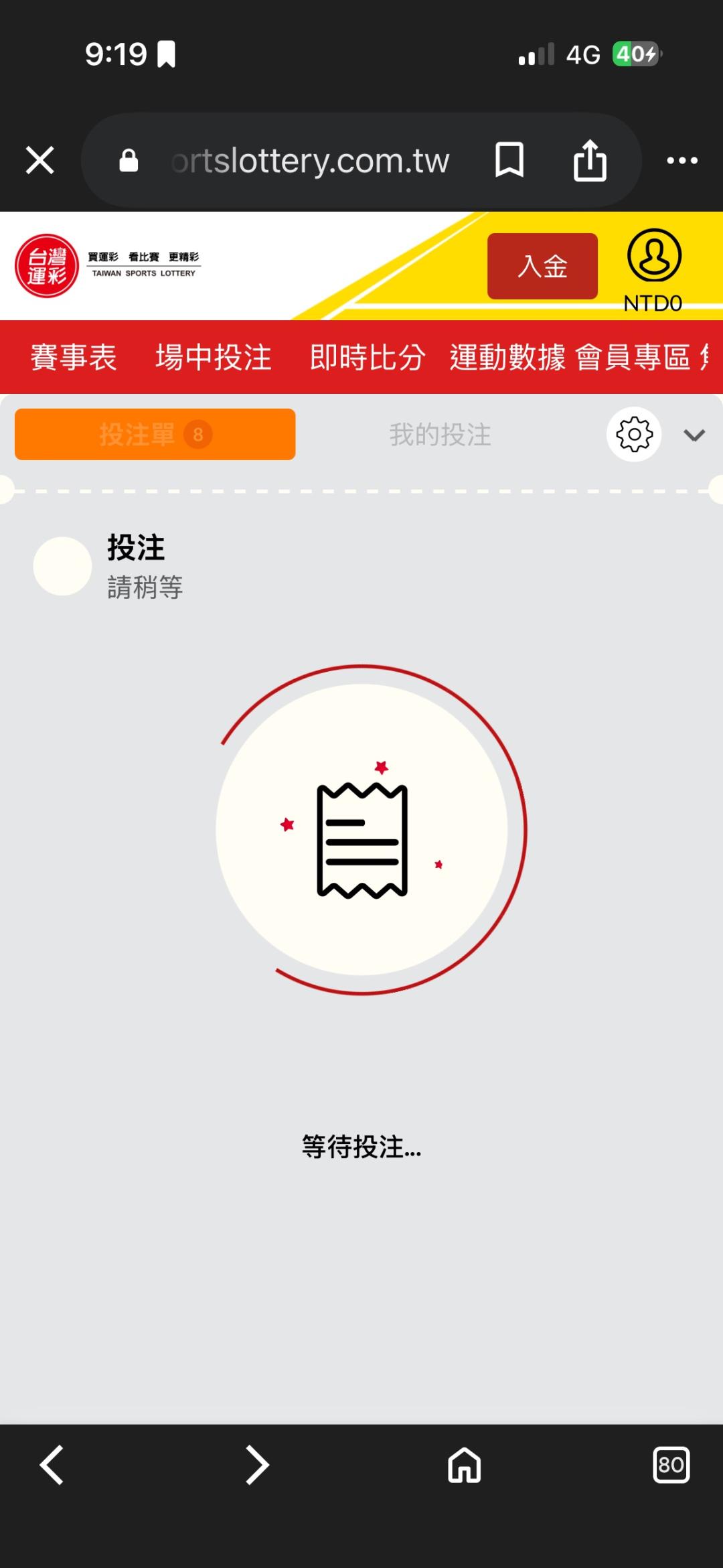Screen dimensions: 723x1568
Task: Select the 投注單 tab
Action: point(155,434)
